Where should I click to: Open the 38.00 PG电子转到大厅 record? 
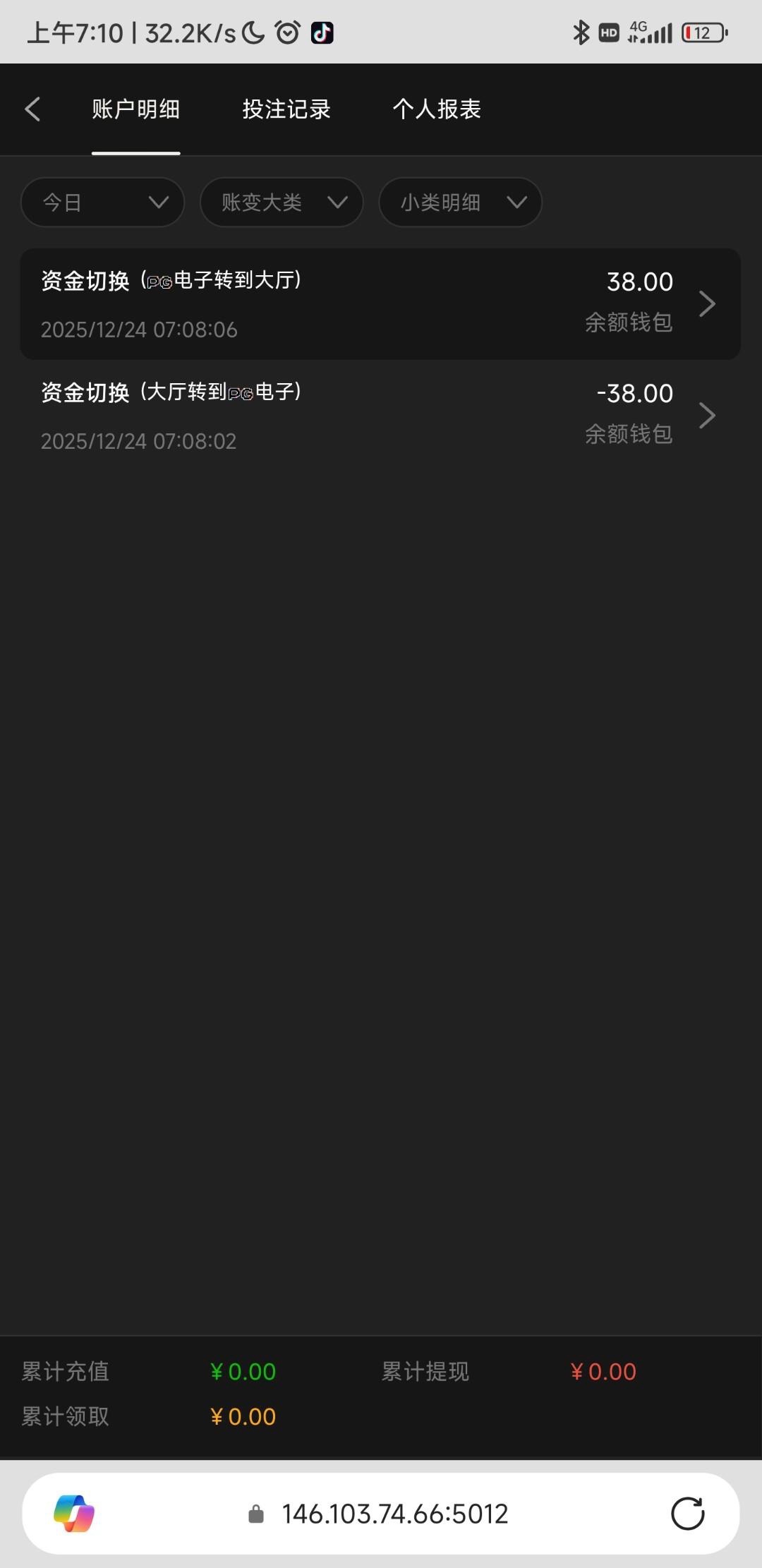380,304
